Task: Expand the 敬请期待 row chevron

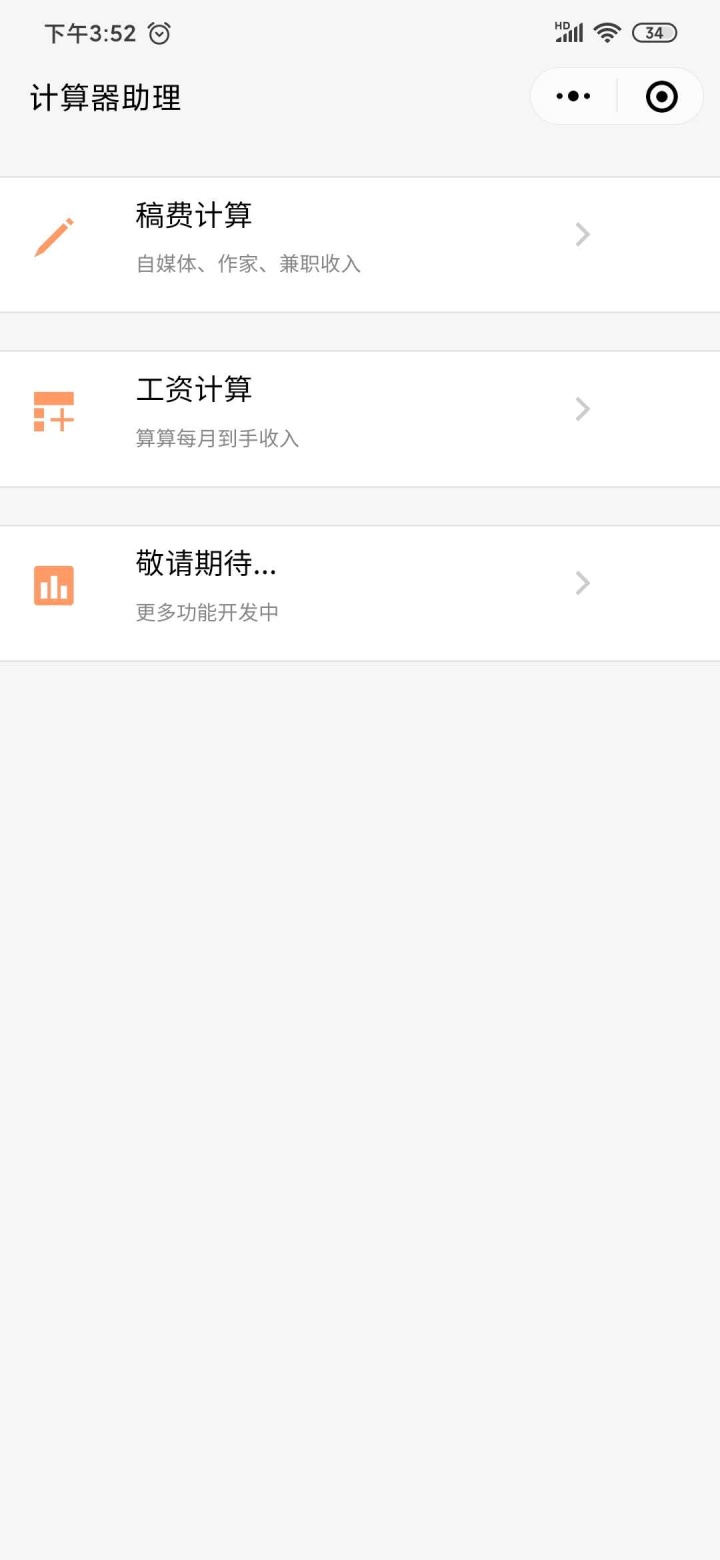Action: [582, 584]
